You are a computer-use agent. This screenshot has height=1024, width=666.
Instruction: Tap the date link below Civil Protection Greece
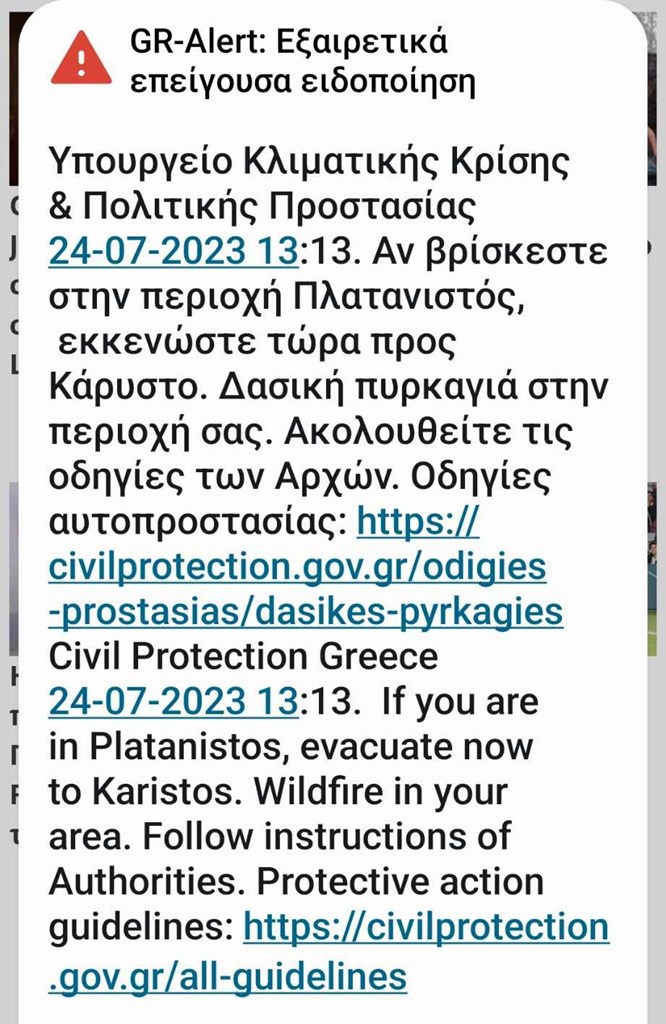[x=173, y=701]
